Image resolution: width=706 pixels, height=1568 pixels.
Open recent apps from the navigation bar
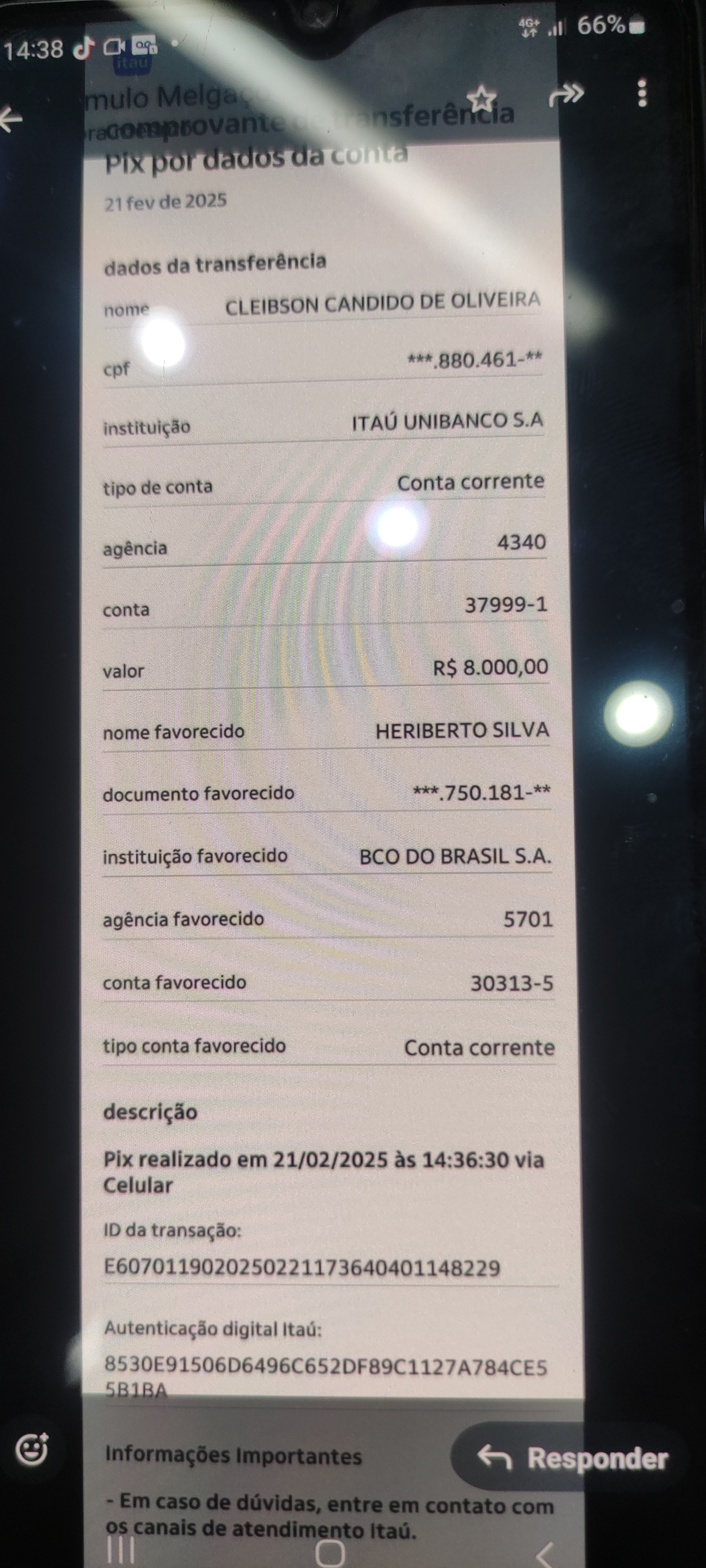(121, 1550)
